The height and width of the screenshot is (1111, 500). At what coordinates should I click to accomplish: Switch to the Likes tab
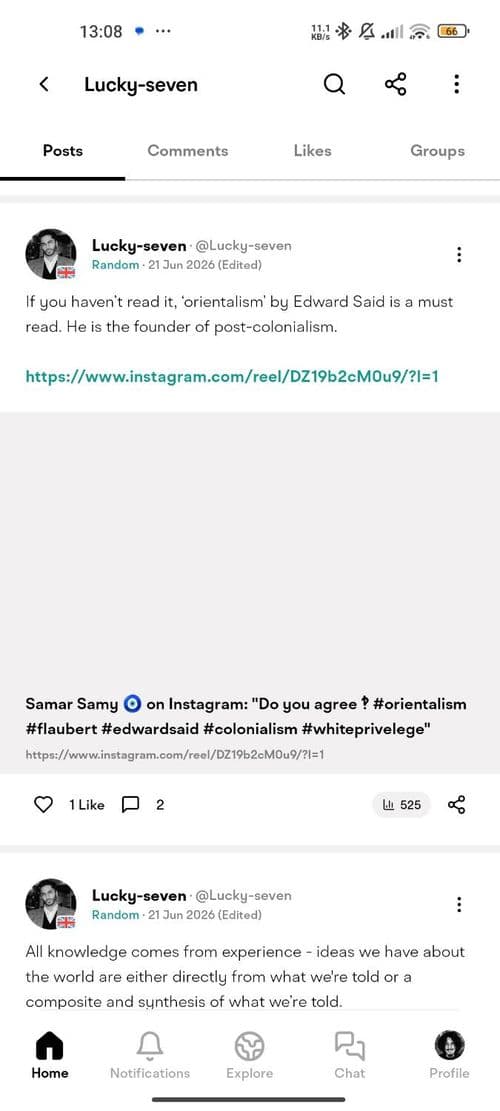[312, 151]
